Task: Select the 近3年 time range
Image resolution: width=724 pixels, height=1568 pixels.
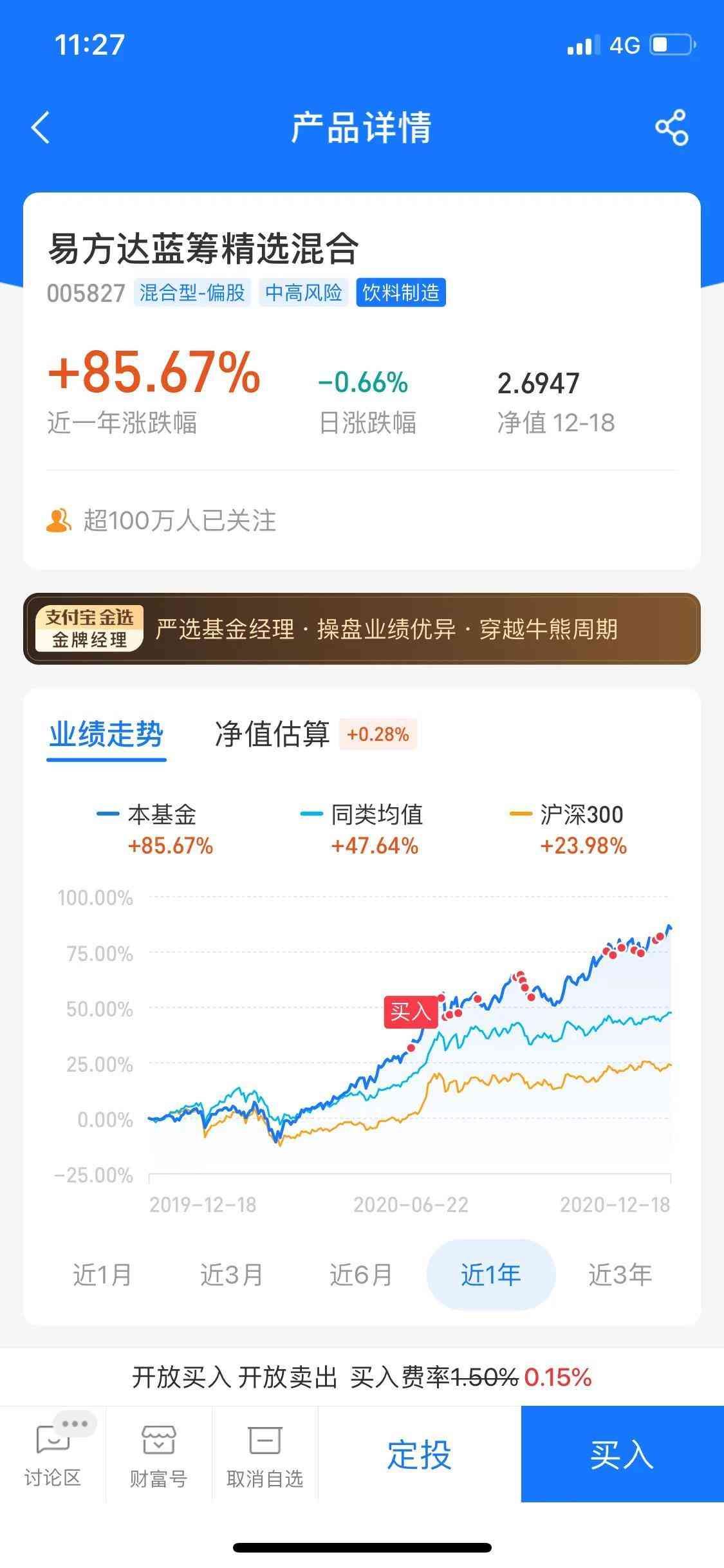Action: (620, 1274)
